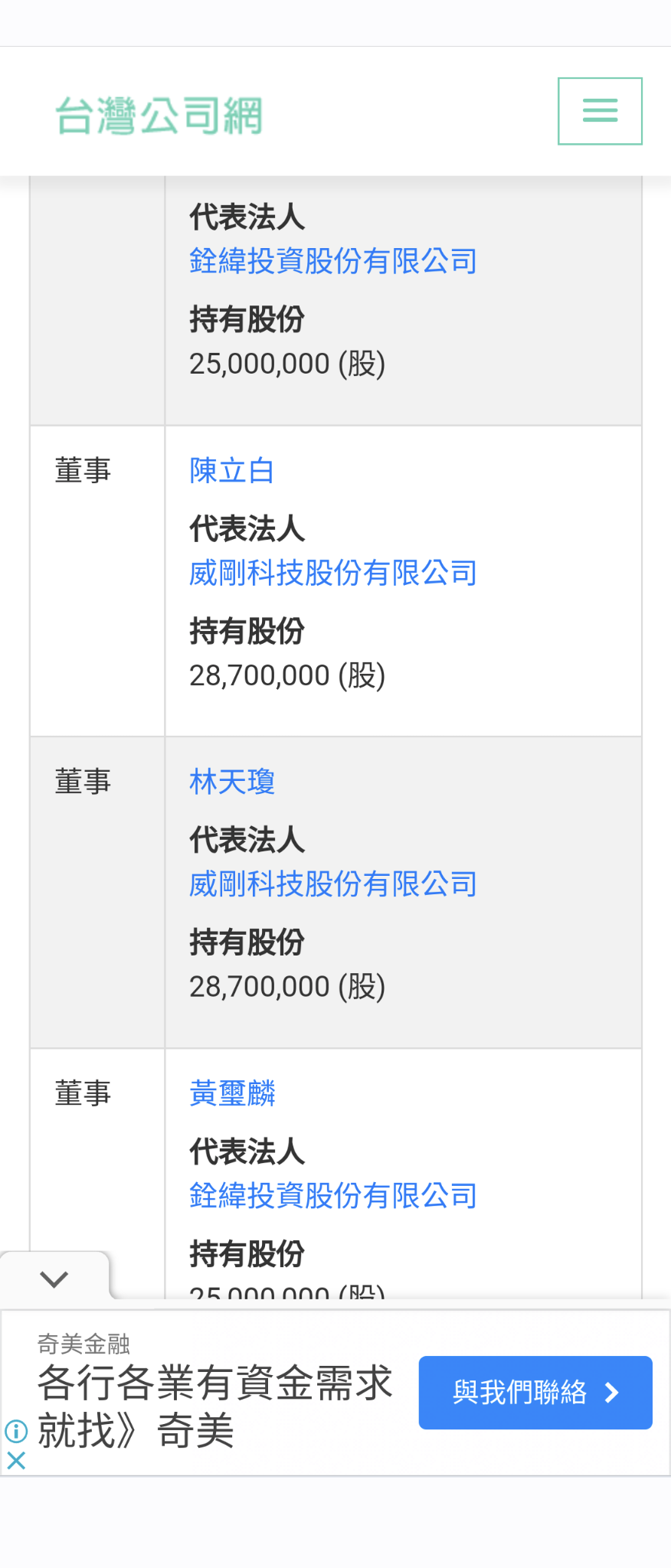Open director 黃璽麟's link

point(231,1093)
